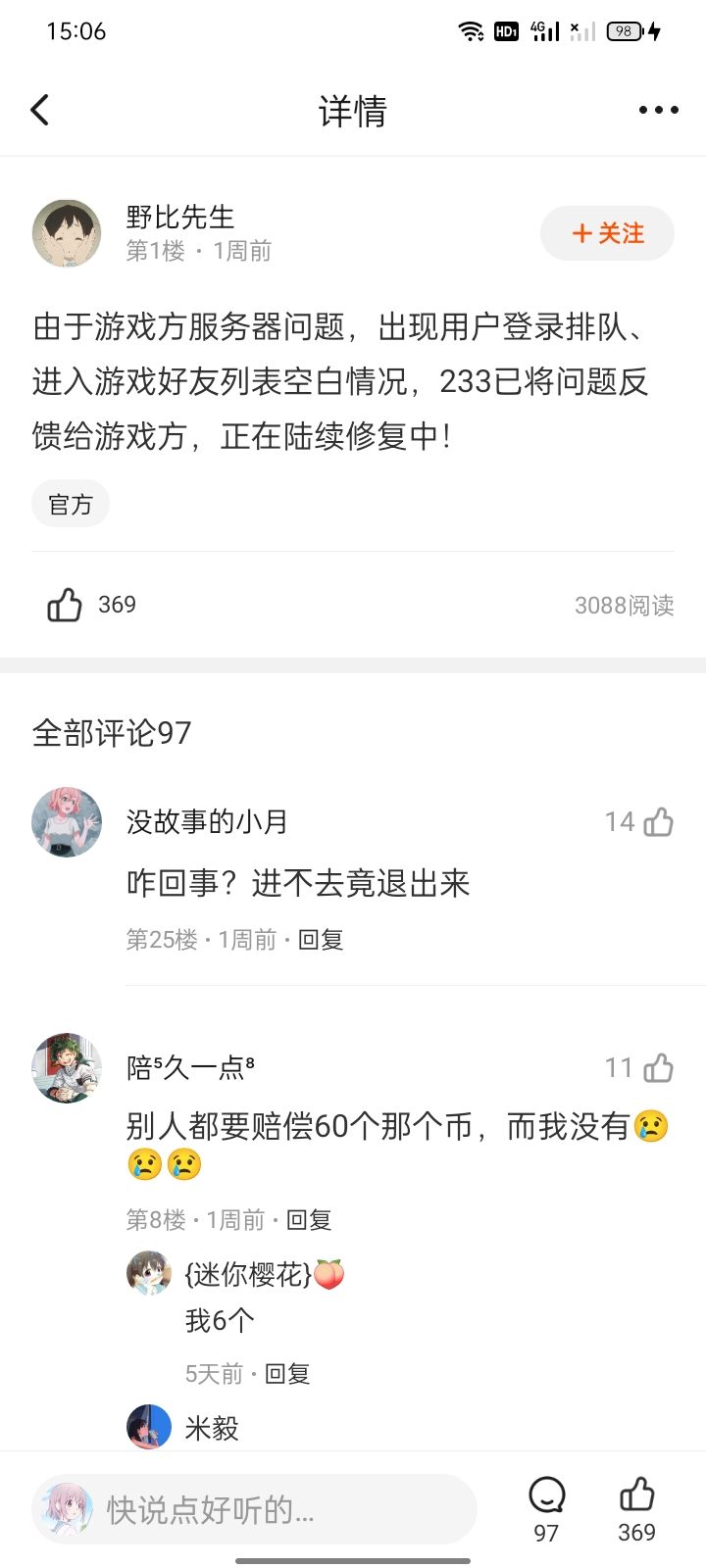706x1568 pixels.
Task: Select the 官方 tag chip
Action: [x=71, y=505]
